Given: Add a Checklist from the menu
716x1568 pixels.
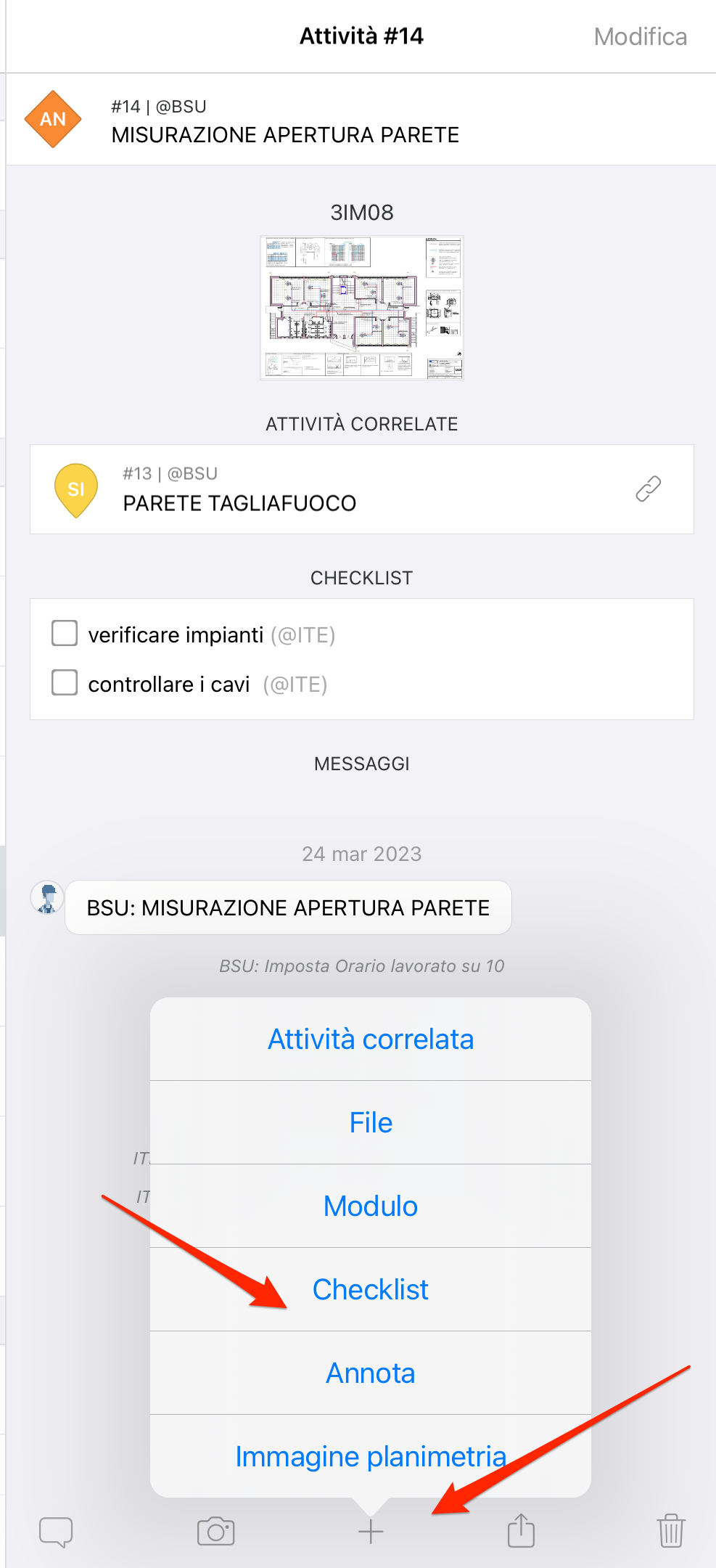Looking at the screenshot, I should tap(370, 1290).
